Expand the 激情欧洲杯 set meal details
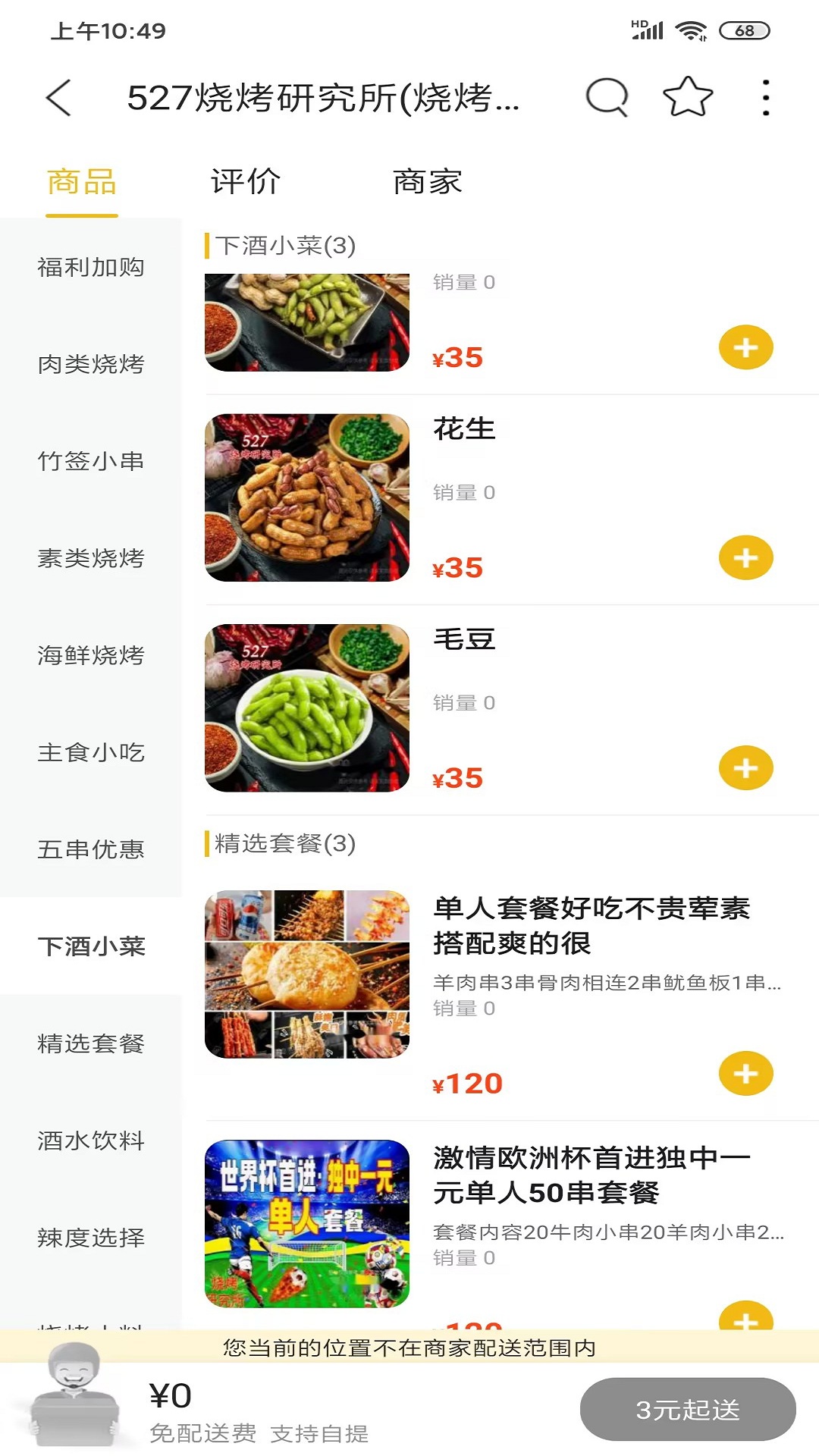 click(607, 1232)
